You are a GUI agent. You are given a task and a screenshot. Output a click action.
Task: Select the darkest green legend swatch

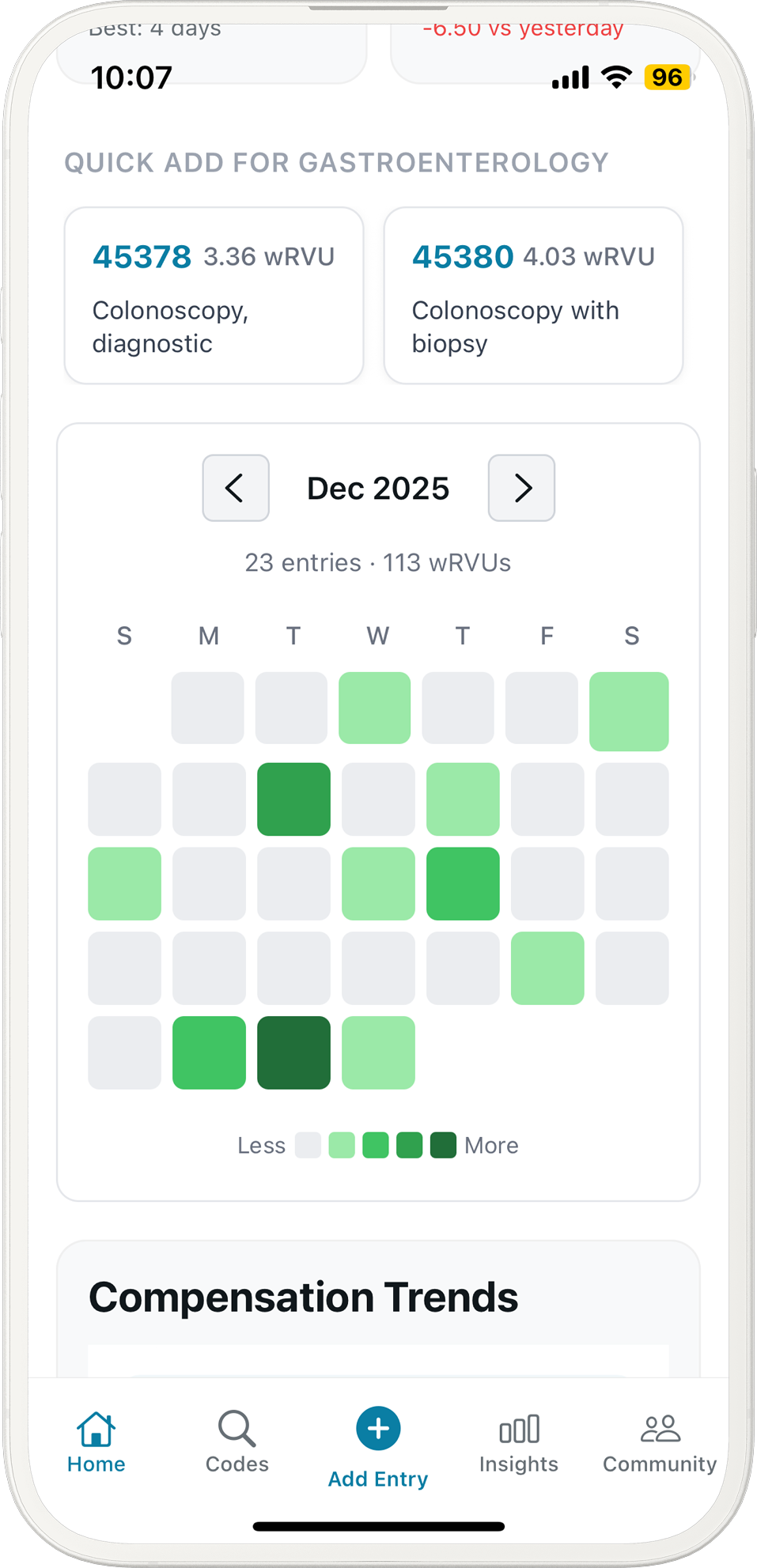[444, 1145]
